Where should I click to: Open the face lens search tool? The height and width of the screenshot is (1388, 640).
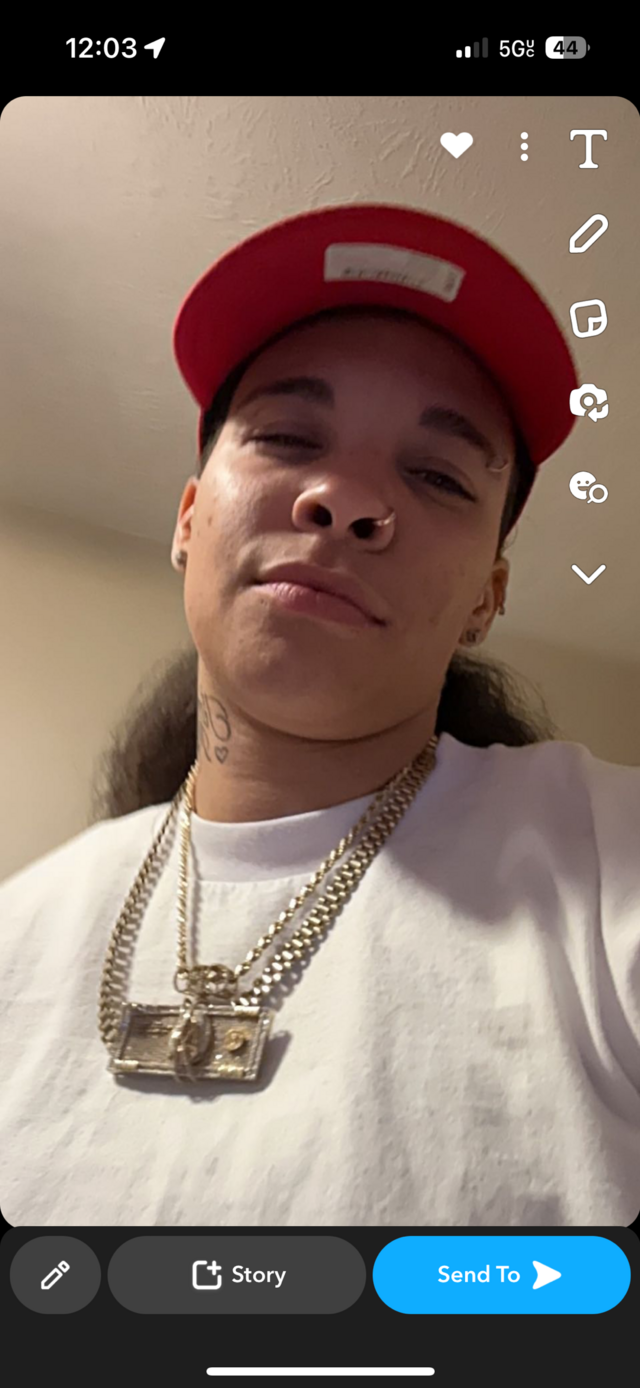click(x=588, y=488)
